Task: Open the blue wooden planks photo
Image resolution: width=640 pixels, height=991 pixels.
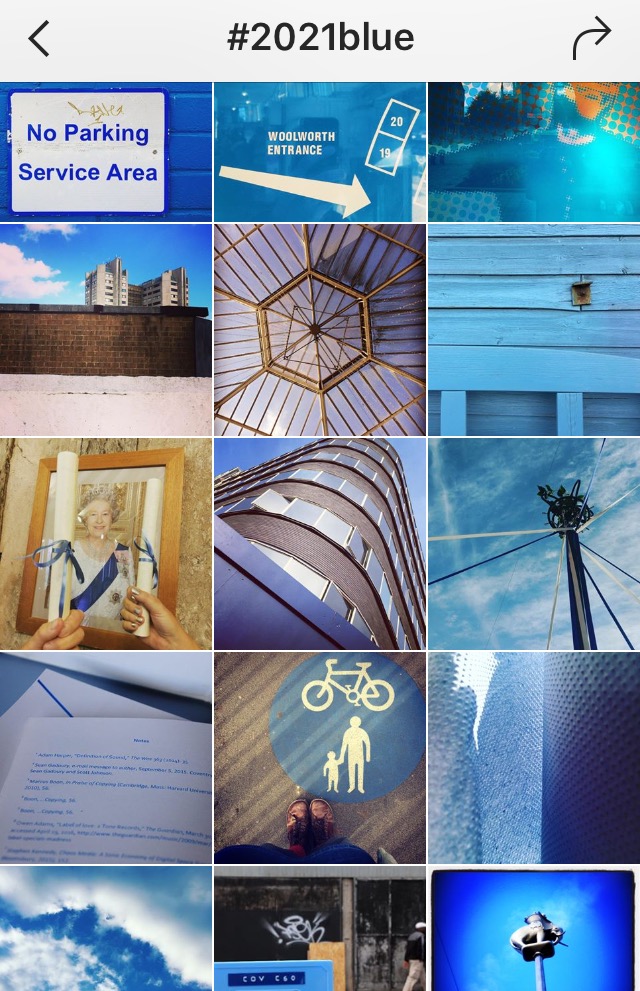Action: click(x=534, y=329)
